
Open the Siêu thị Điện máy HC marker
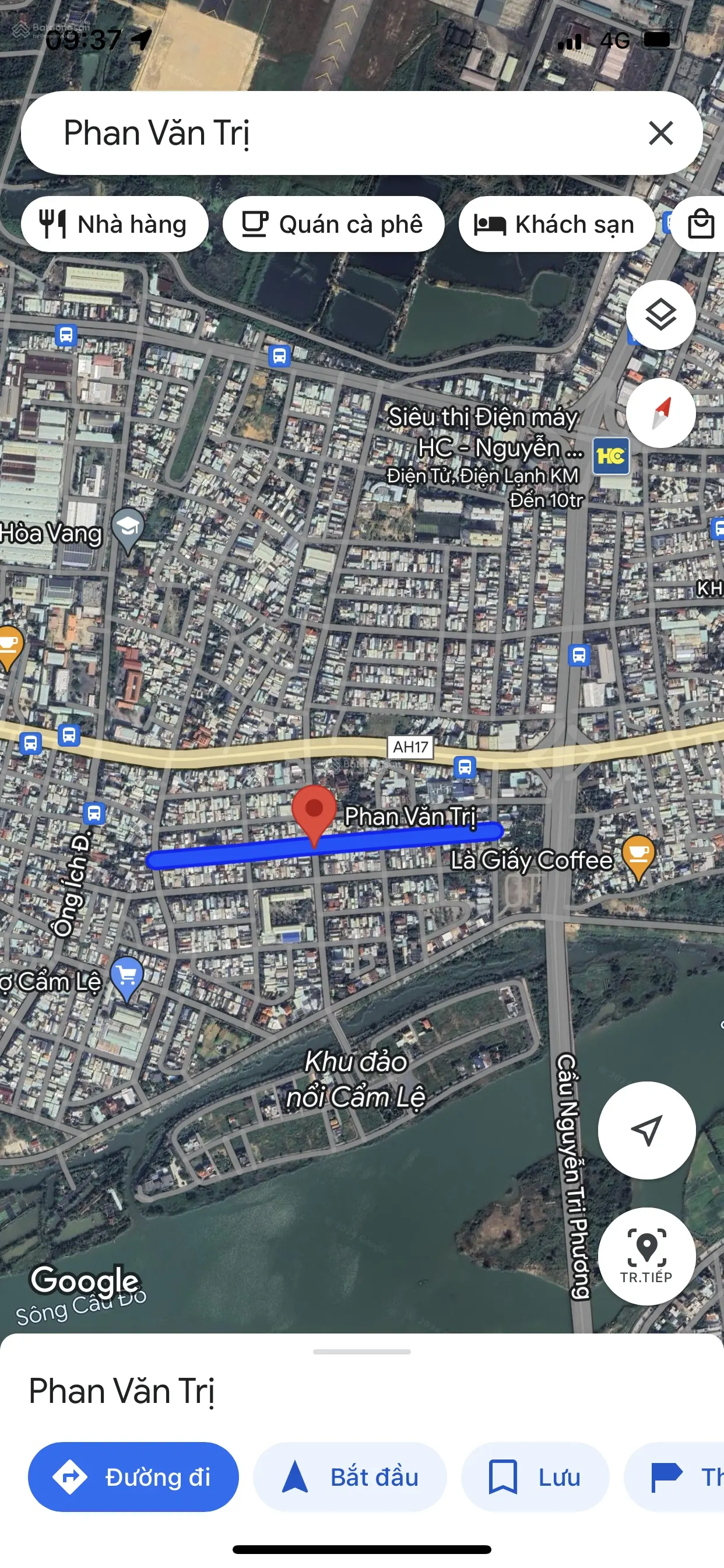coord(610,456)
